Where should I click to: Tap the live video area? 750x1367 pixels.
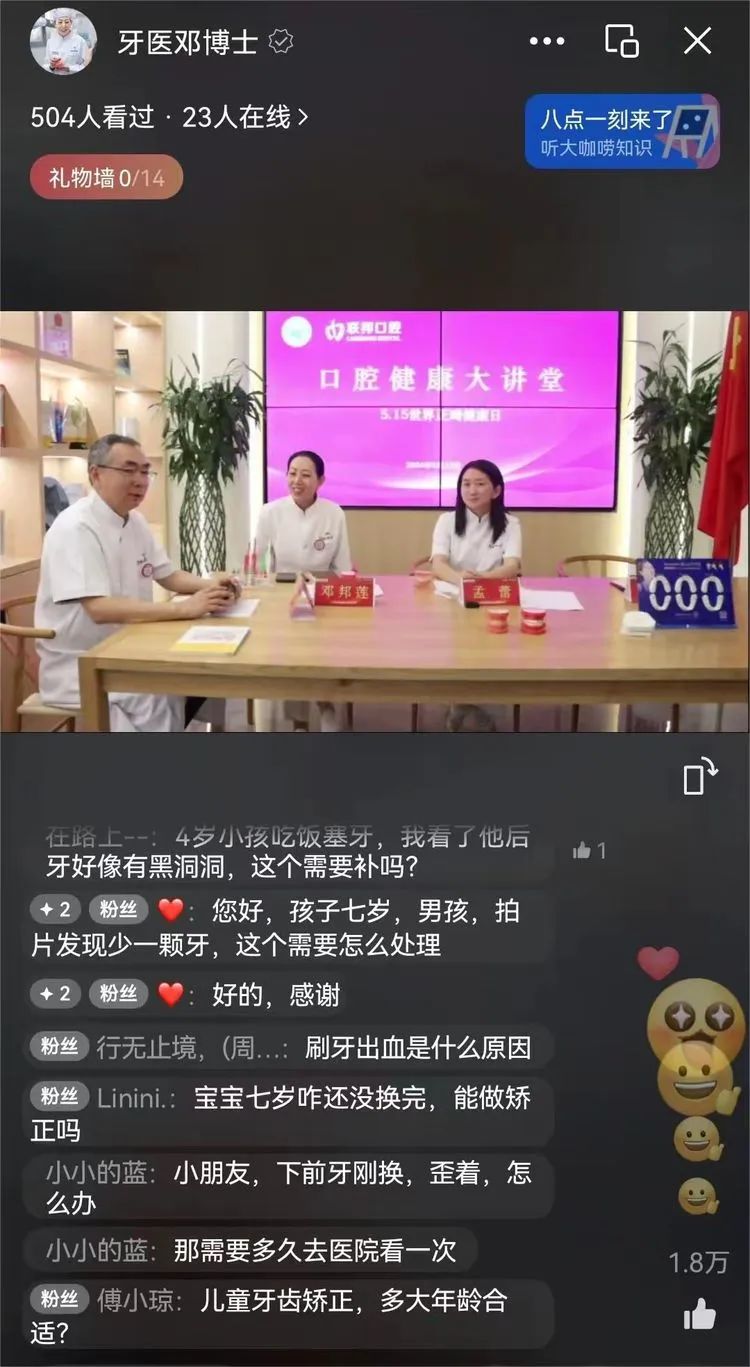pos(375,520)
